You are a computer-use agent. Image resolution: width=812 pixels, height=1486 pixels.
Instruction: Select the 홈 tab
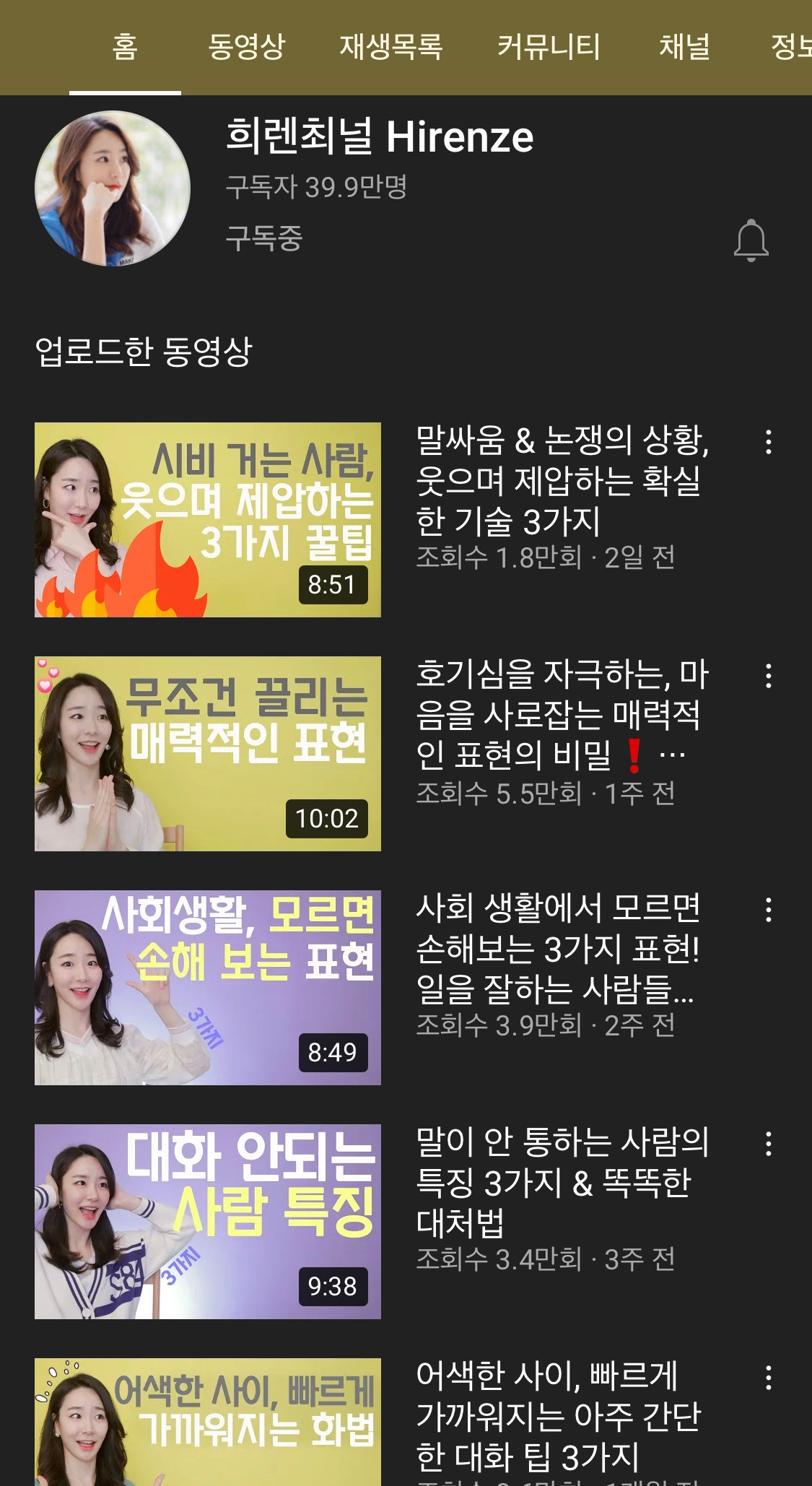point(125,47)
